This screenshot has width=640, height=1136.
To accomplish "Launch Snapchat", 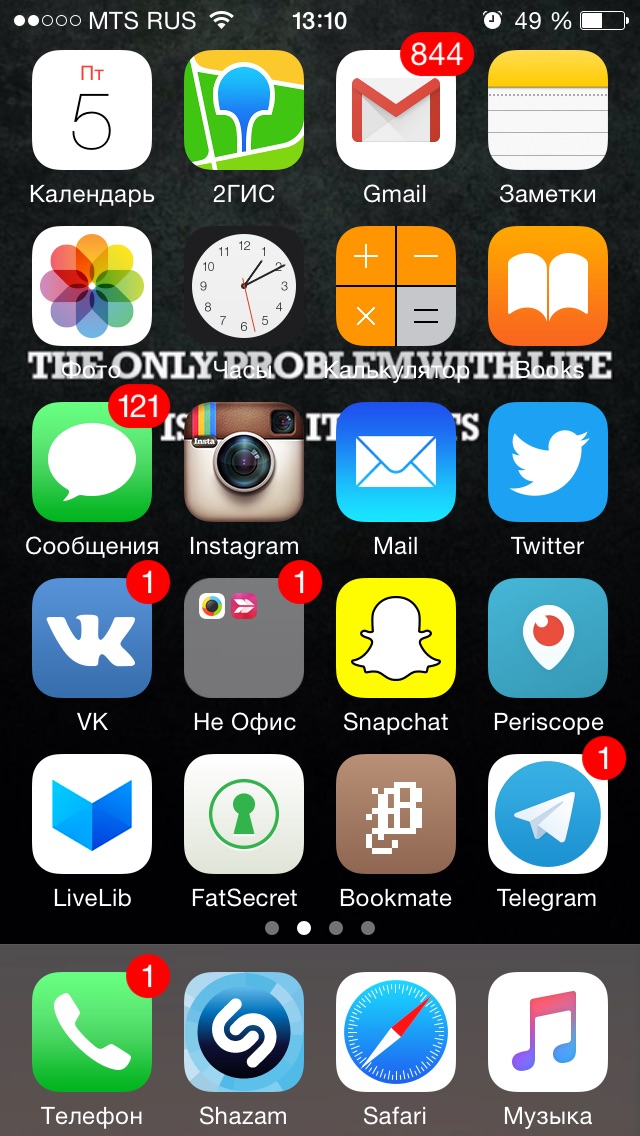I will pyautogui.click(x=396, y=638).
